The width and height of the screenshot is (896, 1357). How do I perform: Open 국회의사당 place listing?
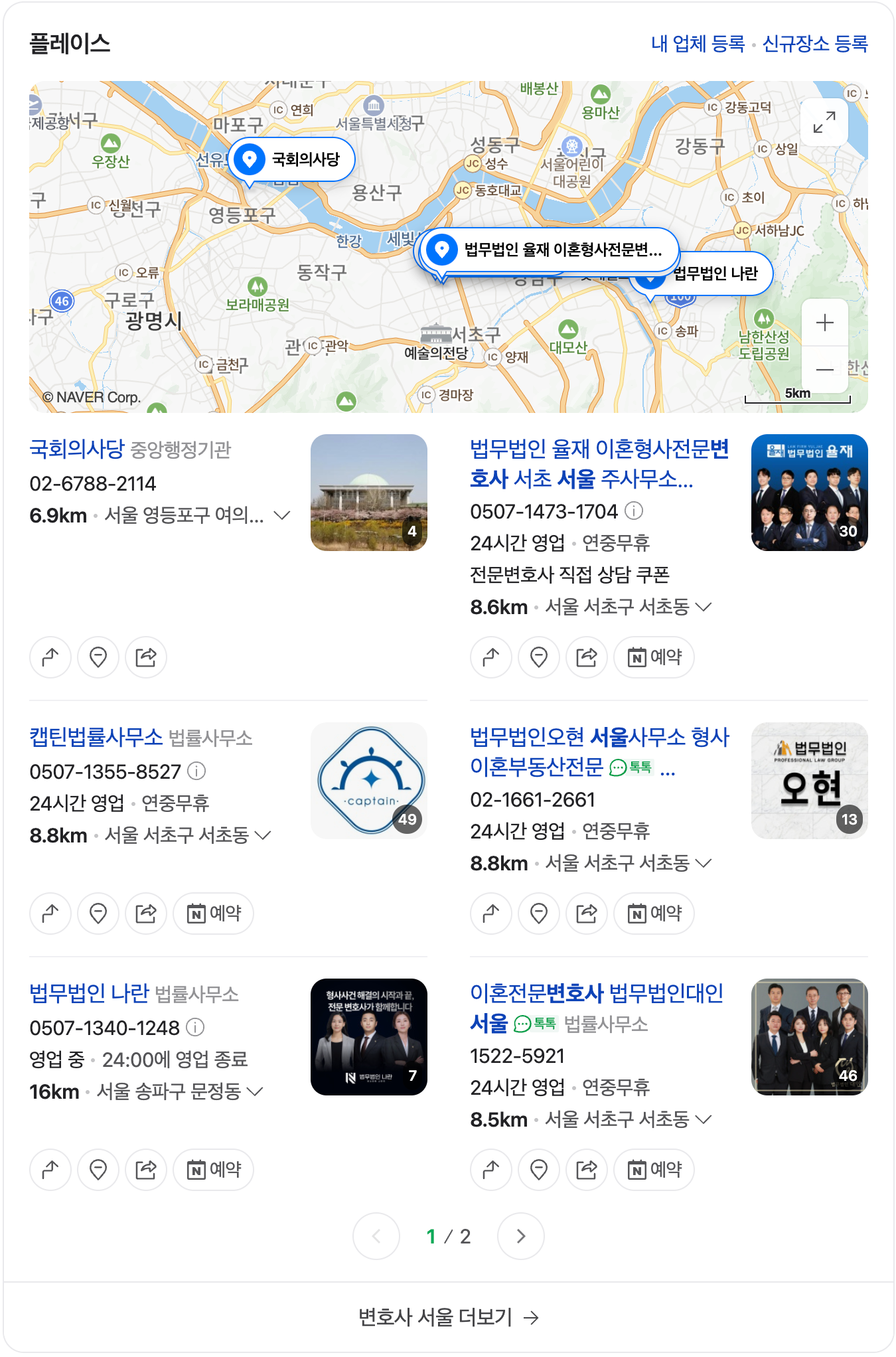(x=77, y=449)
